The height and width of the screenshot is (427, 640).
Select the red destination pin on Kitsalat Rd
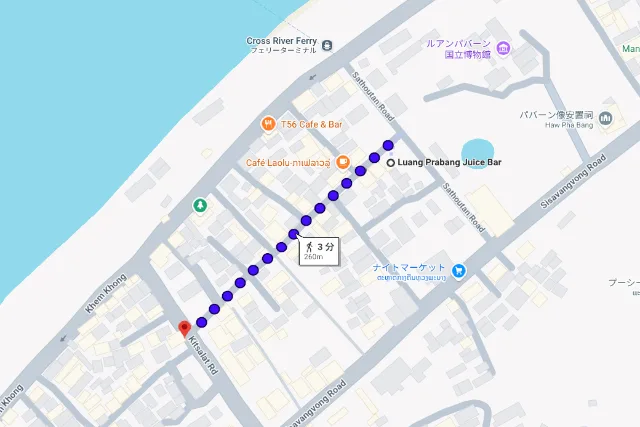click(x=184, y=328)
